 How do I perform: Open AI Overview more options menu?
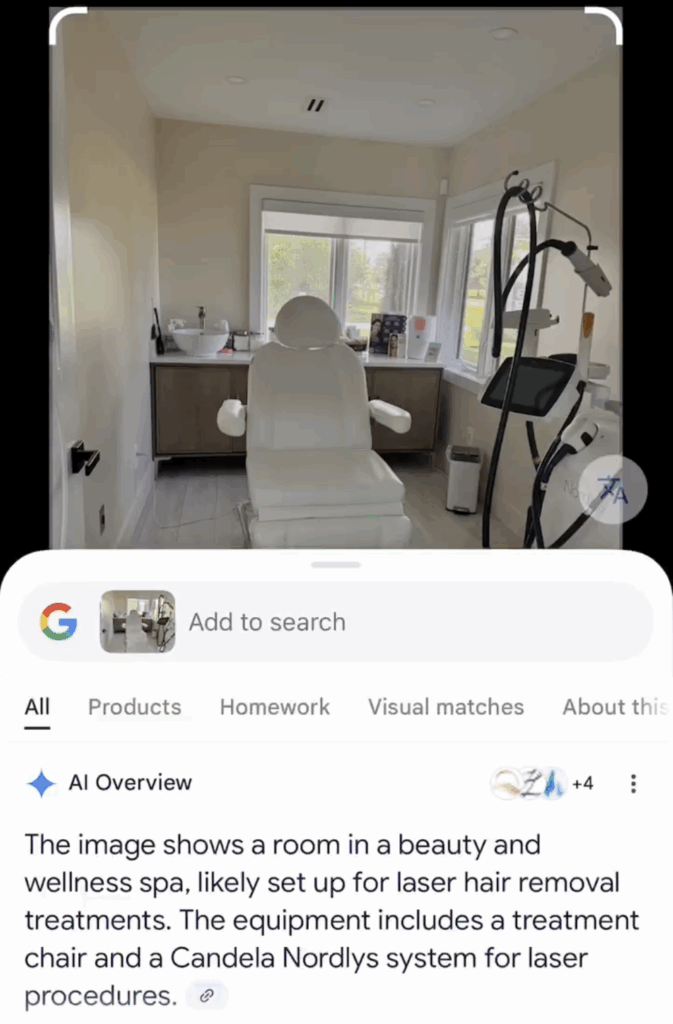coord(633,784)
